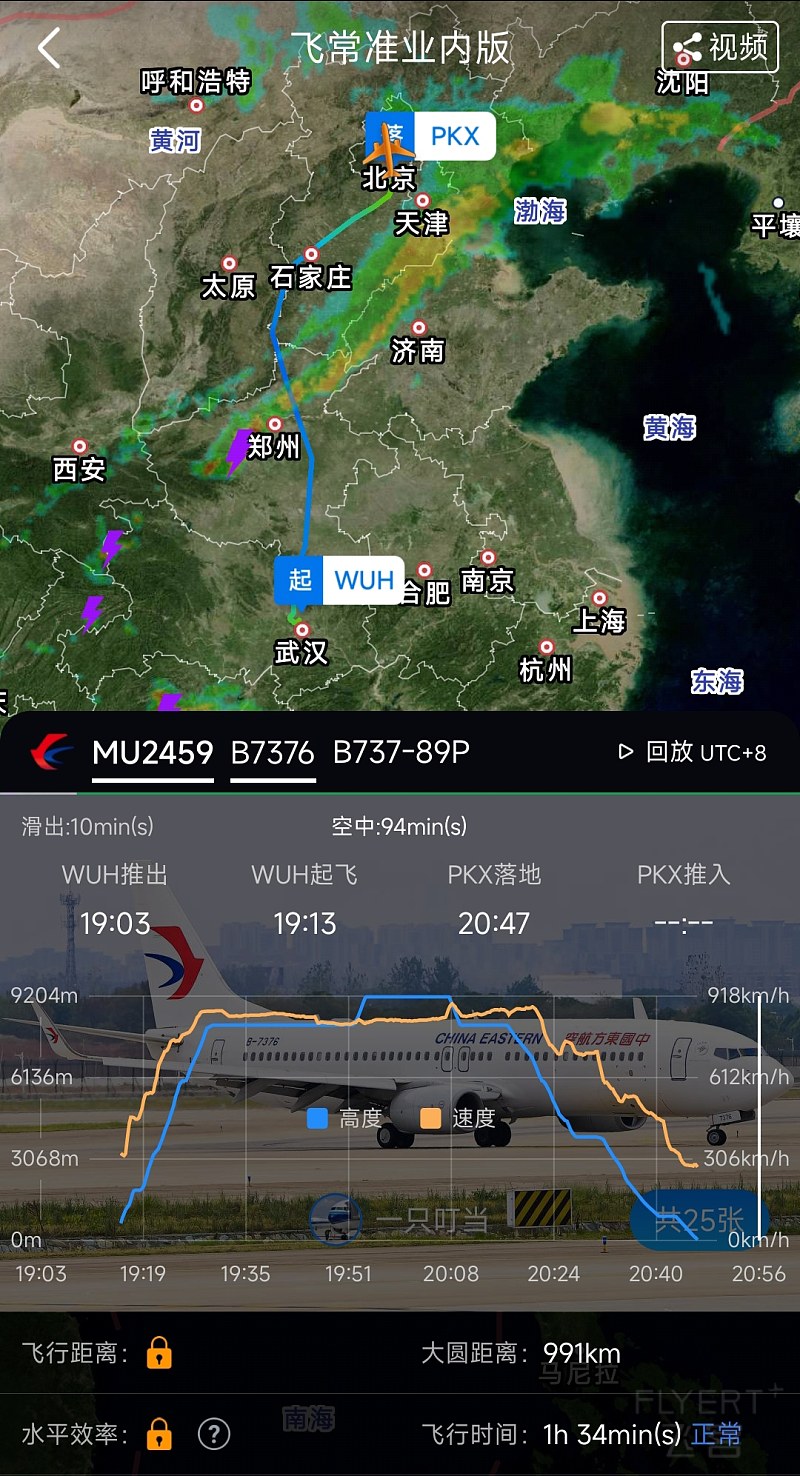
Task: Unlock the horizontal efficiency value
Action: pyautogui.click(x=159, y=1434)
